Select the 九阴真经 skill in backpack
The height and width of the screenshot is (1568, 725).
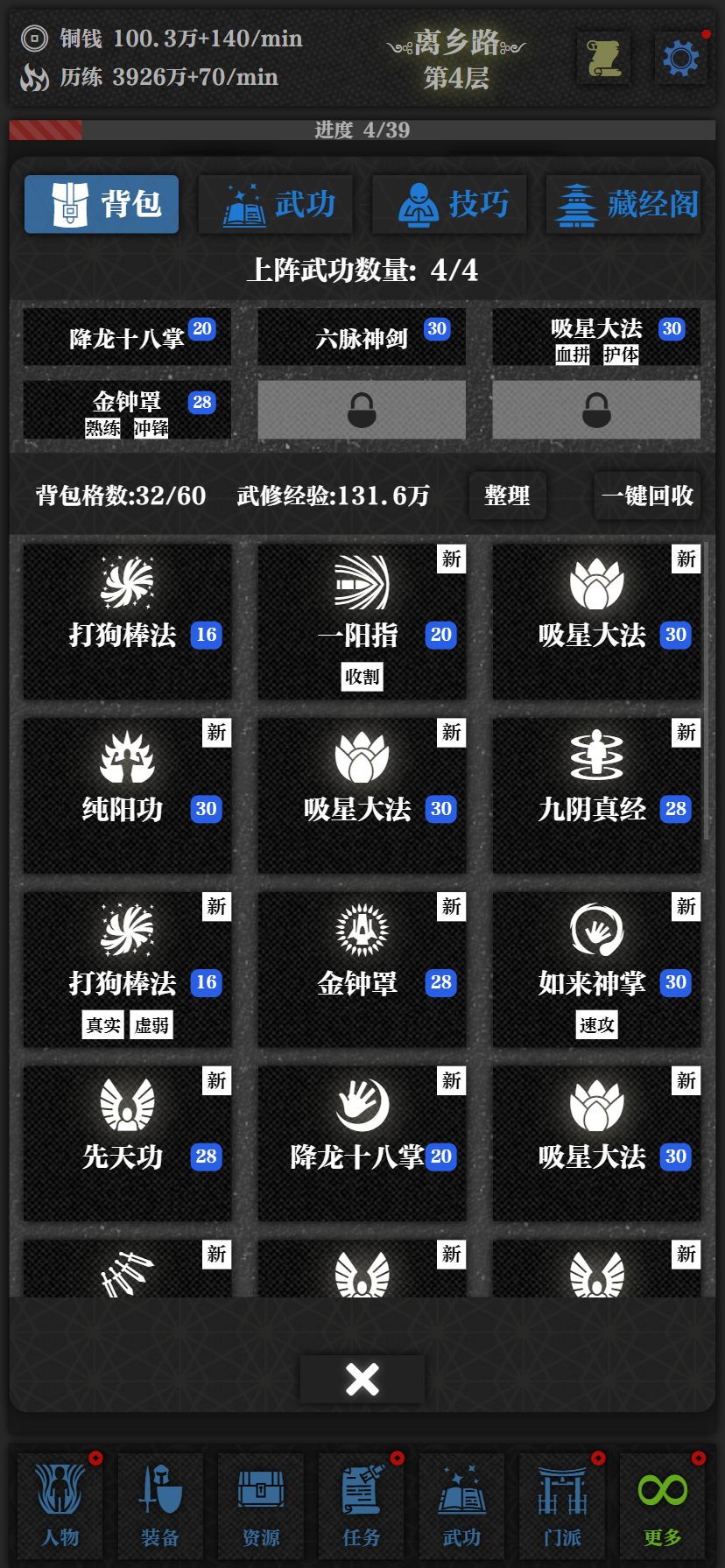(596, 795)
